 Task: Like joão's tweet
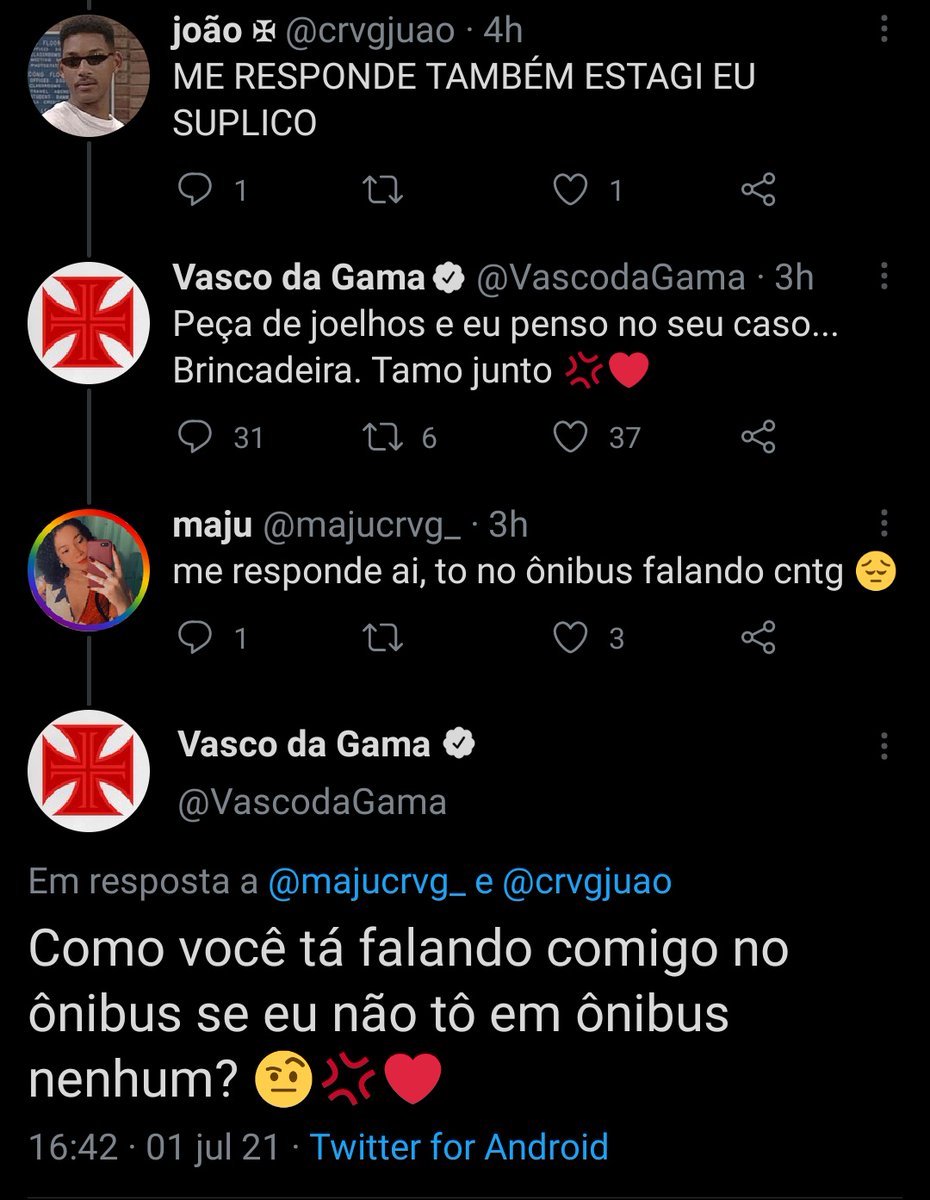571,190
